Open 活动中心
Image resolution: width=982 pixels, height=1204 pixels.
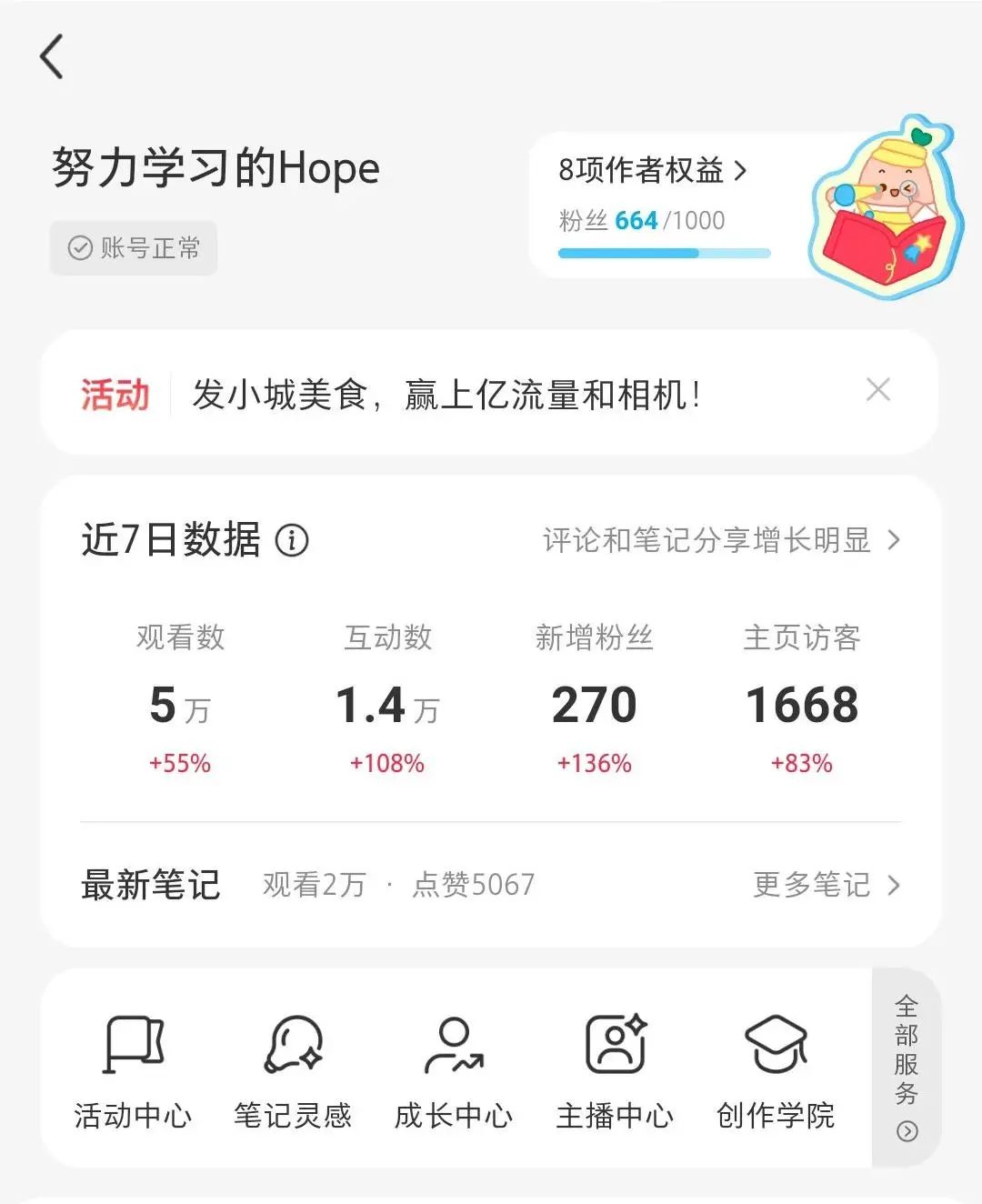click(x=134, y=1071)
